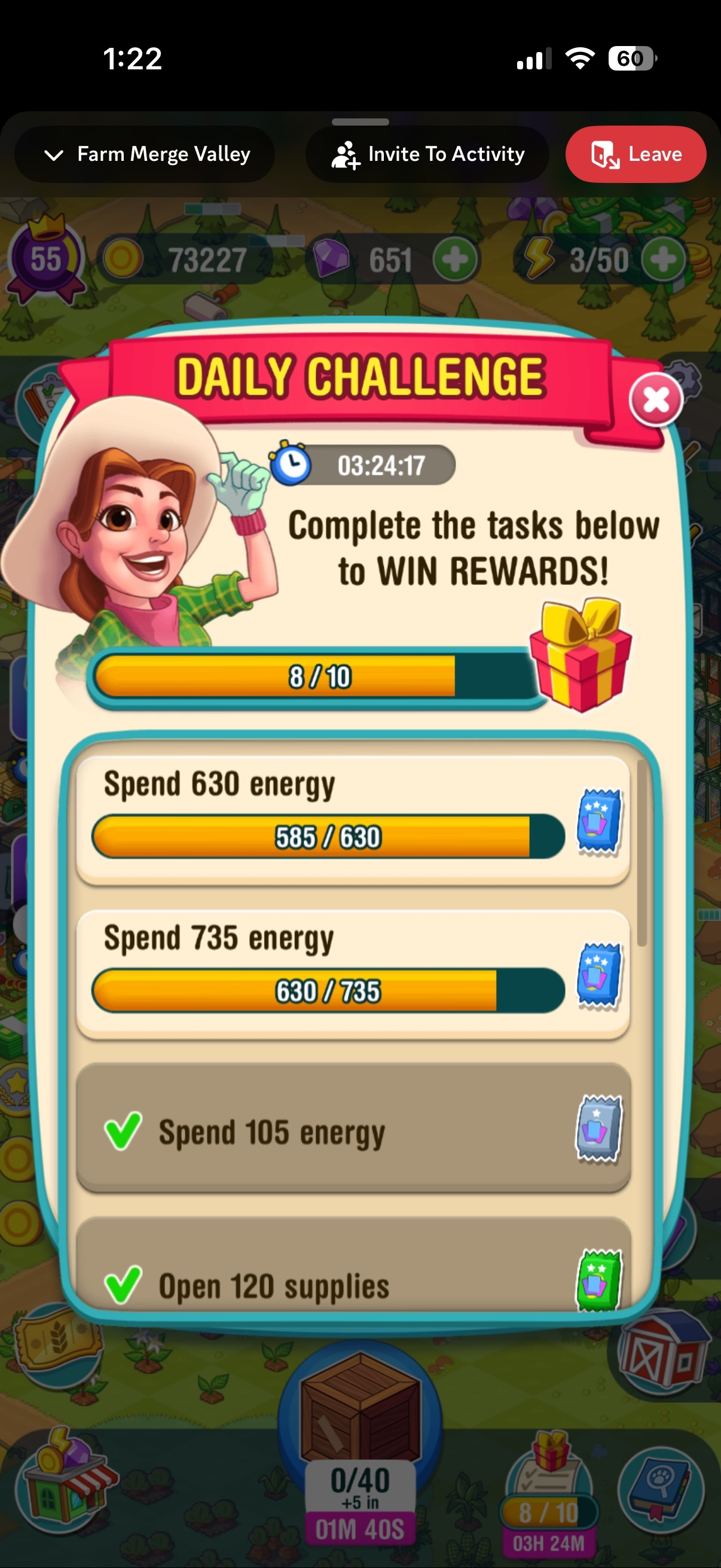Open the daily challenge 8/10 icon
Screen dimensions: 721x1568
pyautogui.click(x=549, y=1485)
